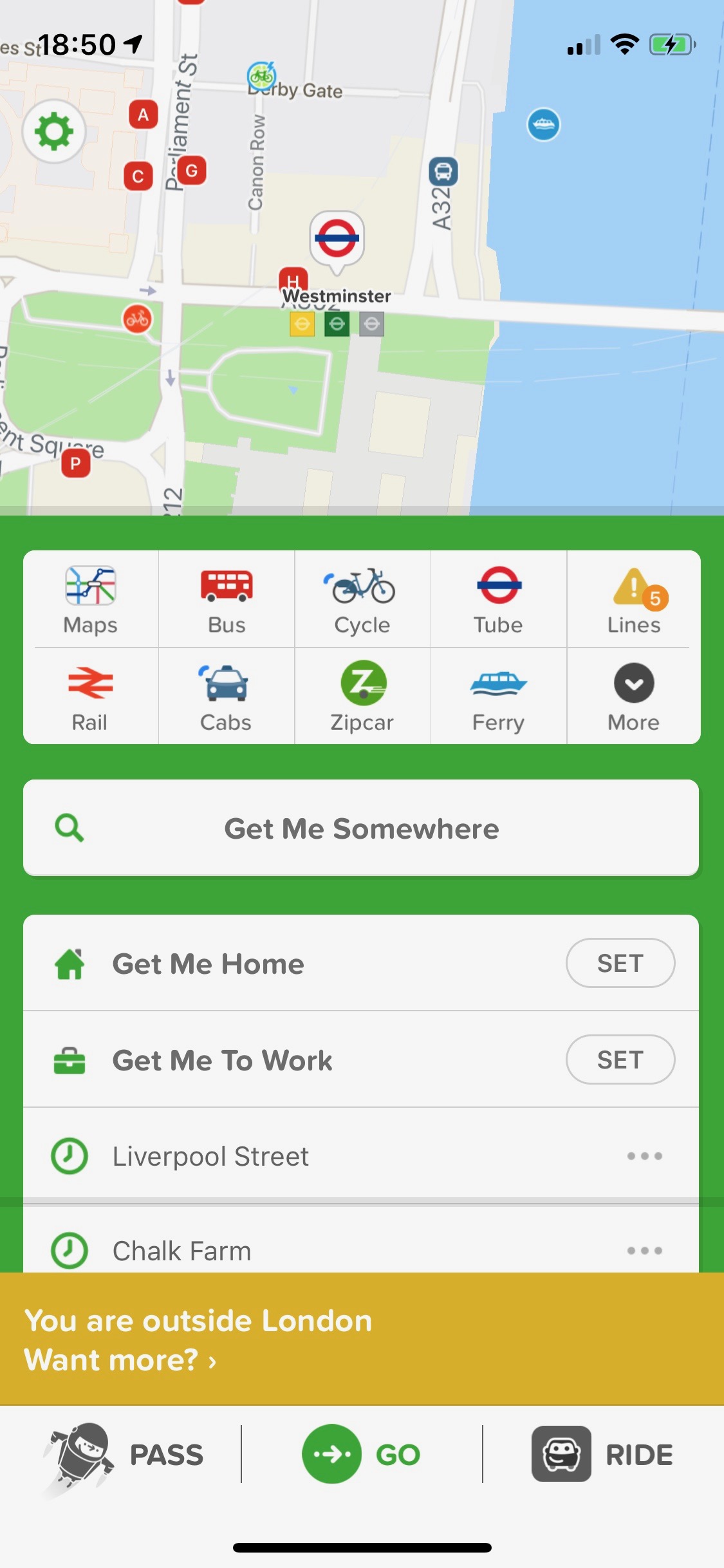Choose the Cabs option
This screenshot has width=724, height=1568.
pyautogui.click(x=227, y=696)
